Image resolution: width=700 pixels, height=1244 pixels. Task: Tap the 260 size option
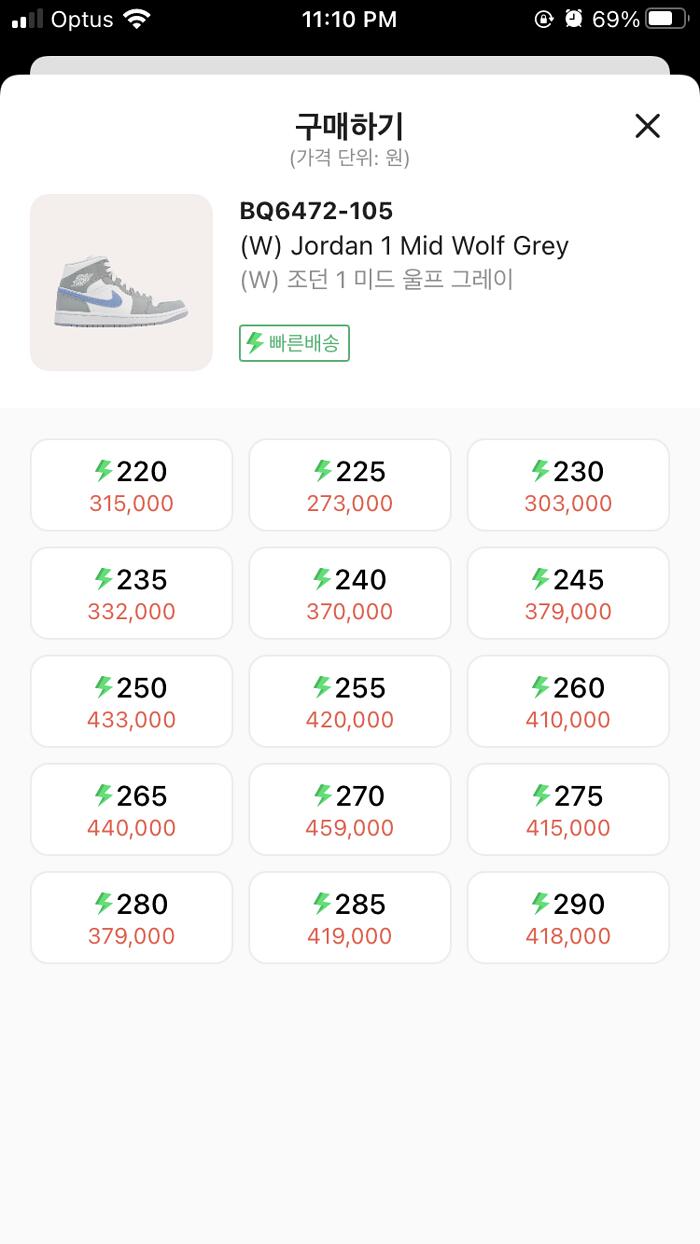[568, 701]
